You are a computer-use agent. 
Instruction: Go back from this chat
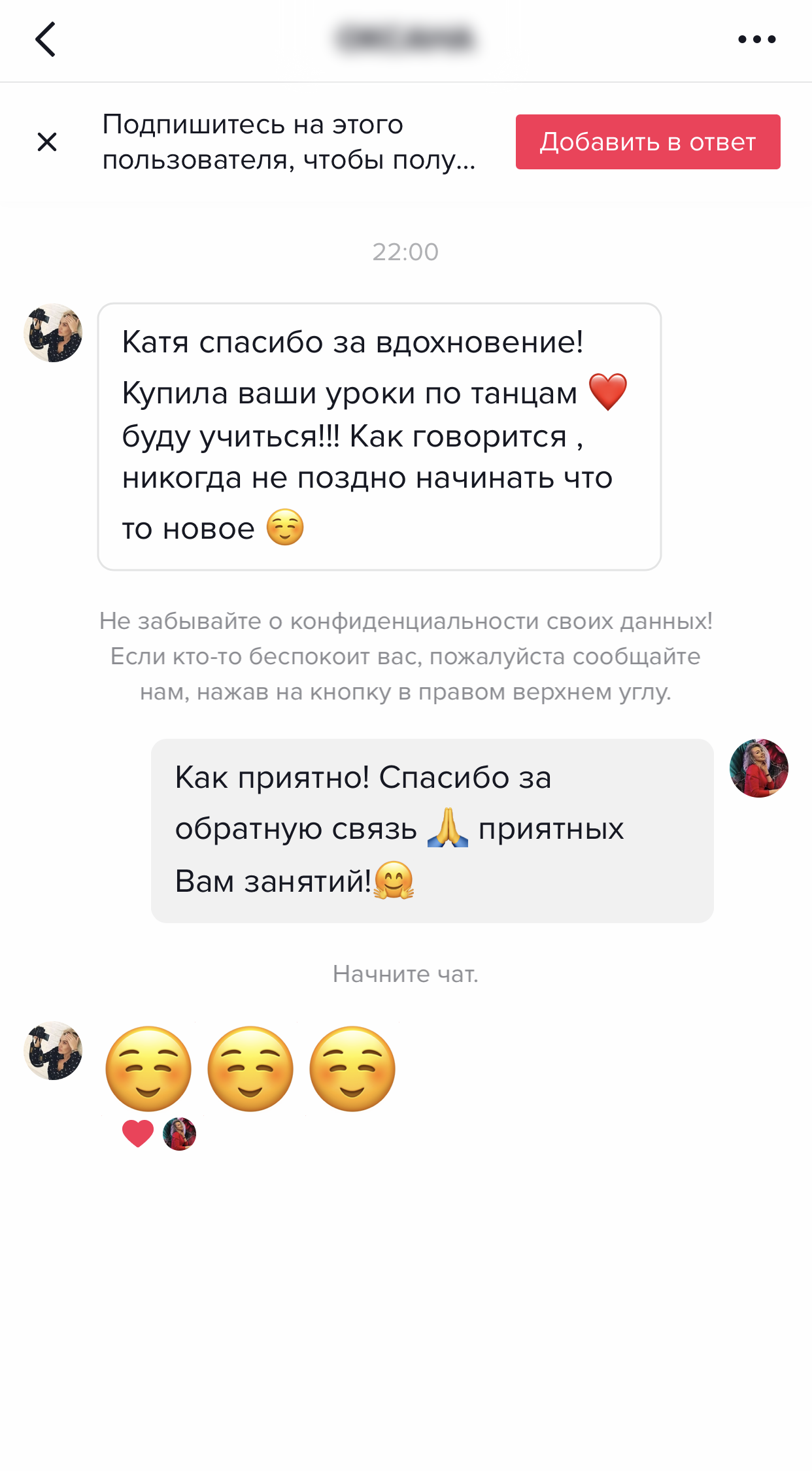point(45,39)
